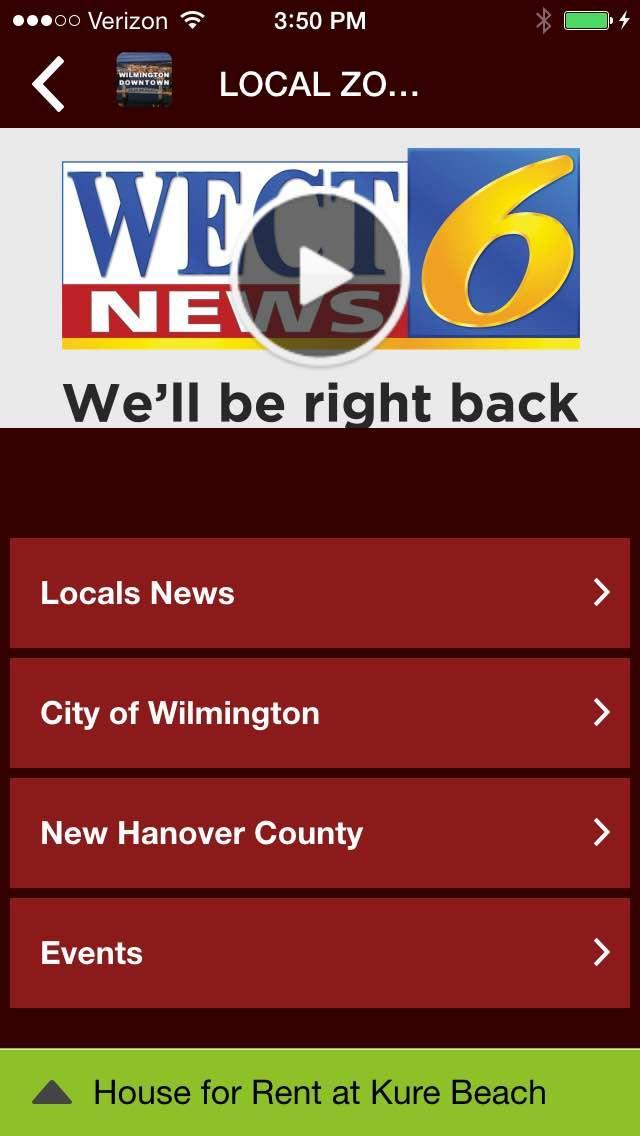Go back using the top-left arrow
Viewport: 640px width, 1136px height.
[48, 84]
